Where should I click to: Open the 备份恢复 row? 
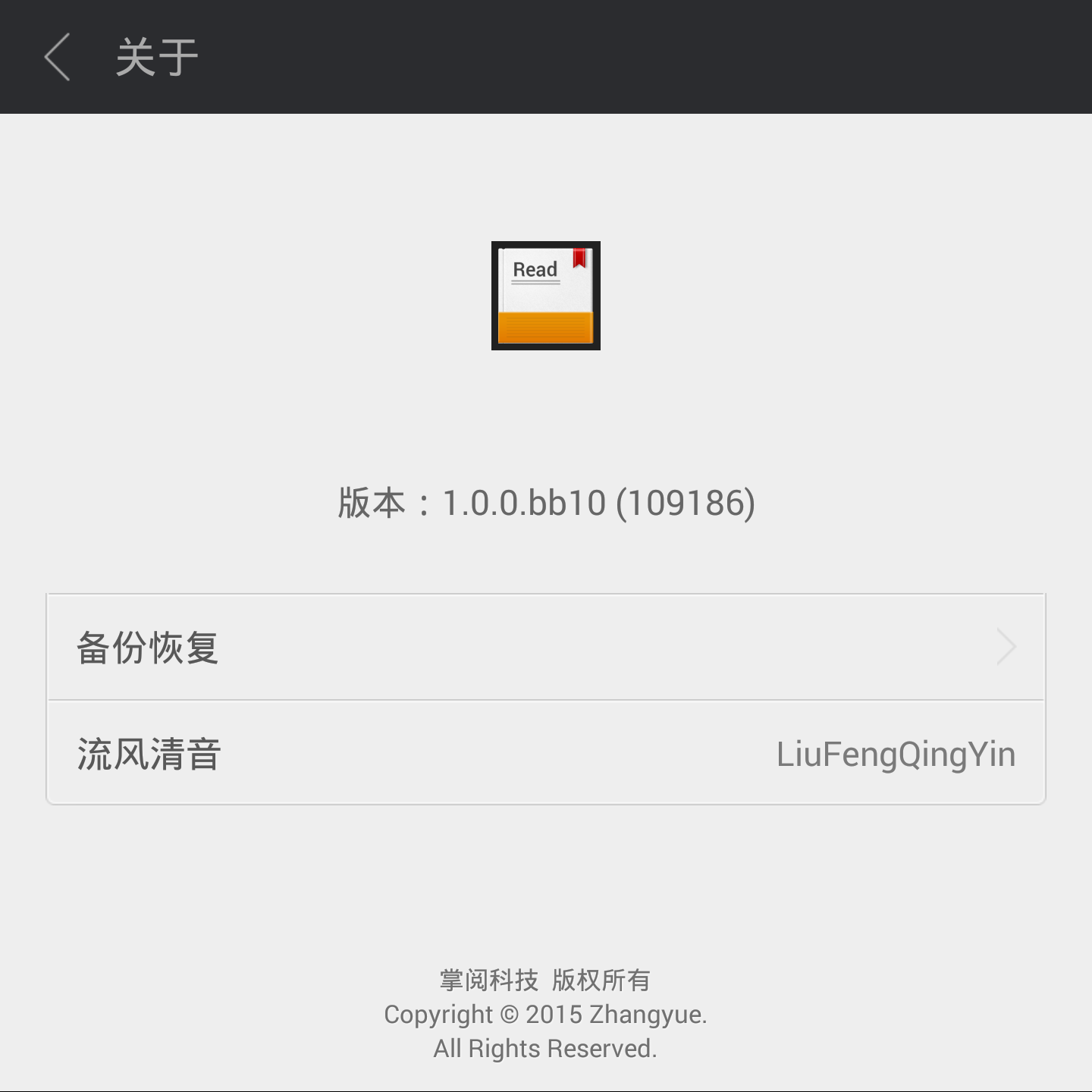point(546,647)
